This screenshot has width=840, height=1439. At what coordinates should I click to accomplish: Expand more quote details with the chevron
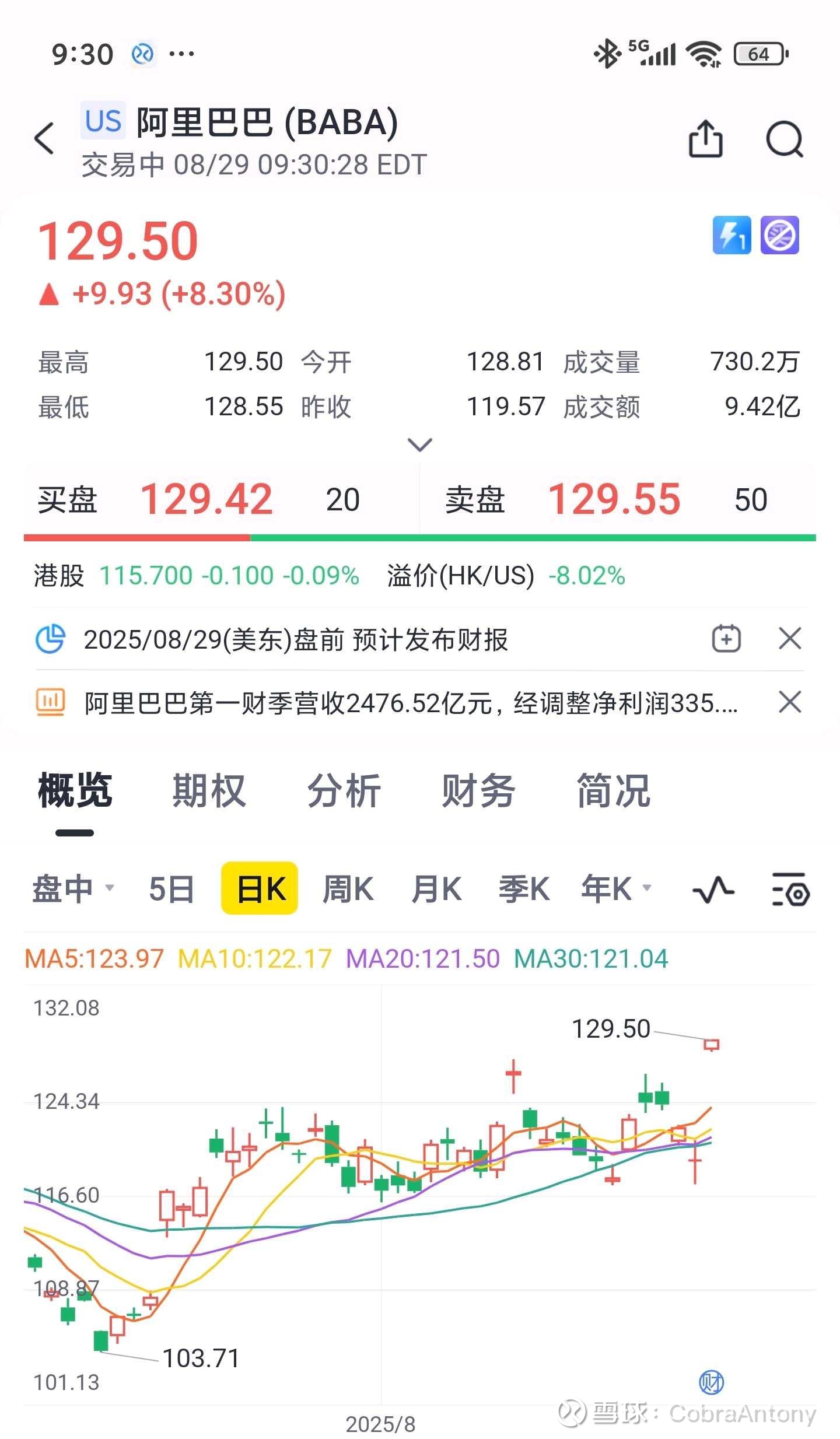[x=420, y=444]
